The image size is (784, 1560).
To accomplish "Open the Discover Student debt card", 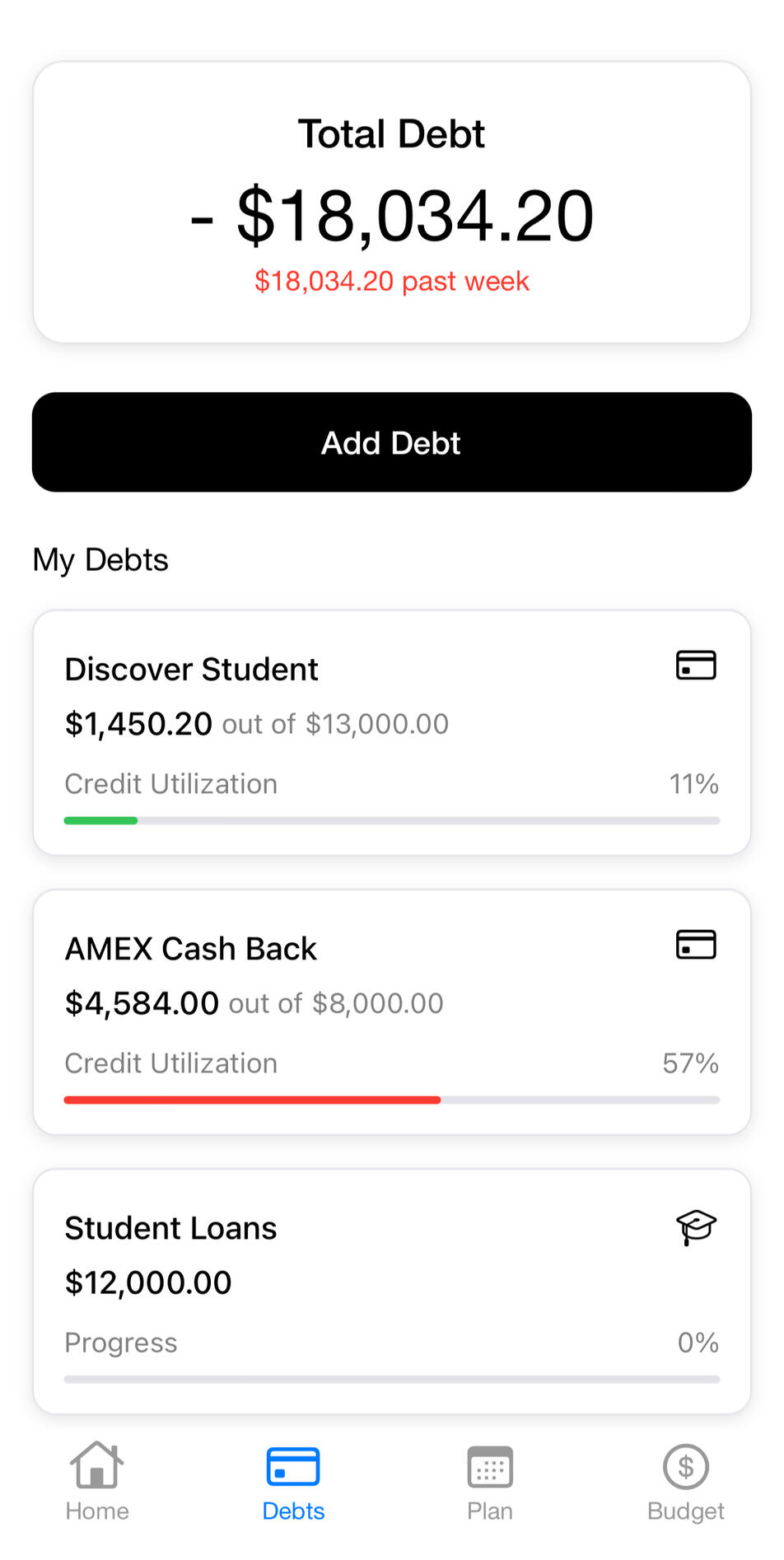I will (392, 732).
